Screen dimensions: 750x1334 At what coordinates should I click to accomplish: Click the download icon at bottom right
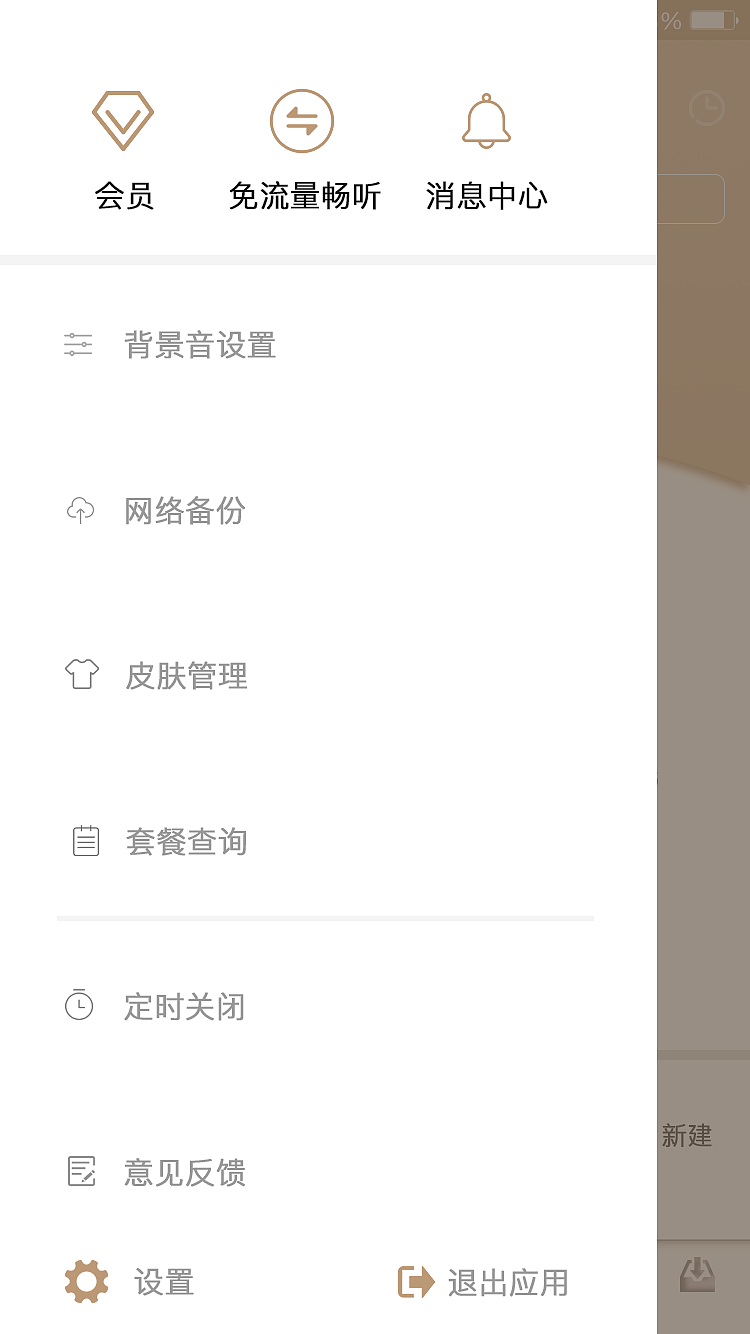(x=699, y=1273)
